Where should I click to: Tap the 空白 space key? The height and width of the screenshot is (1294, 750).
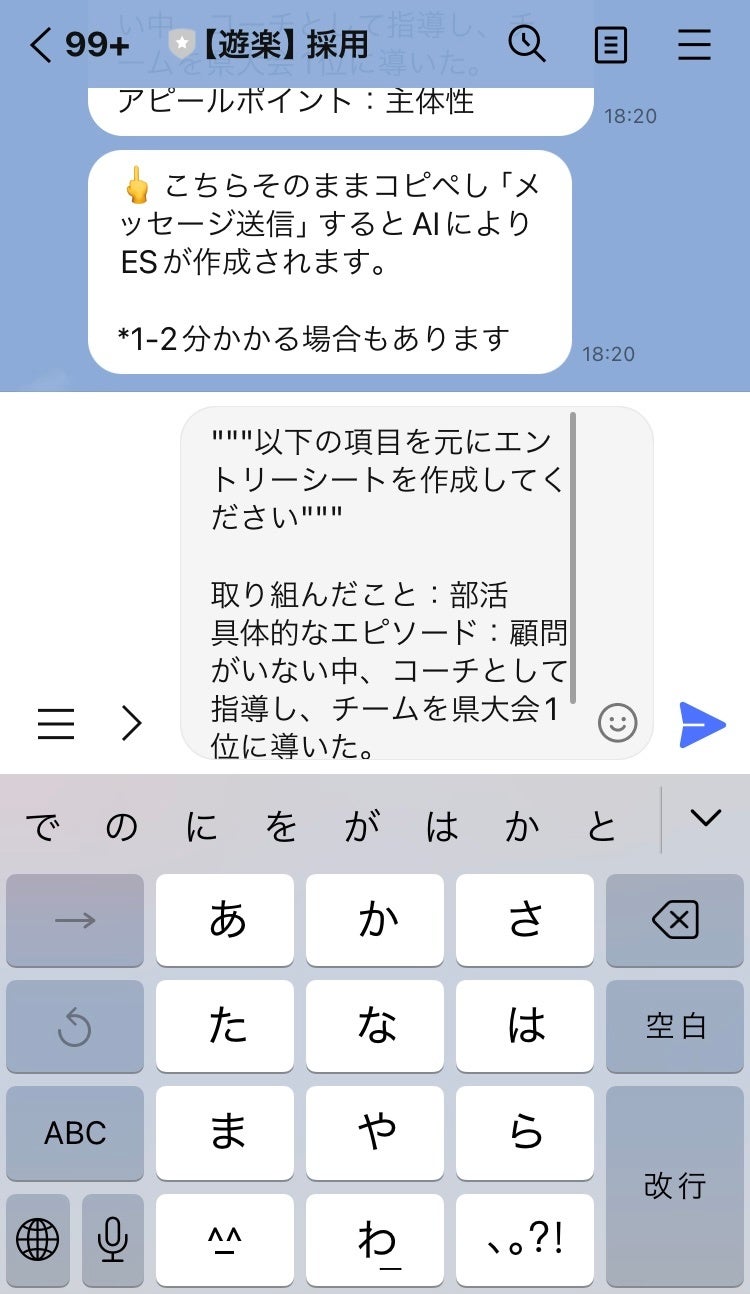[675, 1026]
